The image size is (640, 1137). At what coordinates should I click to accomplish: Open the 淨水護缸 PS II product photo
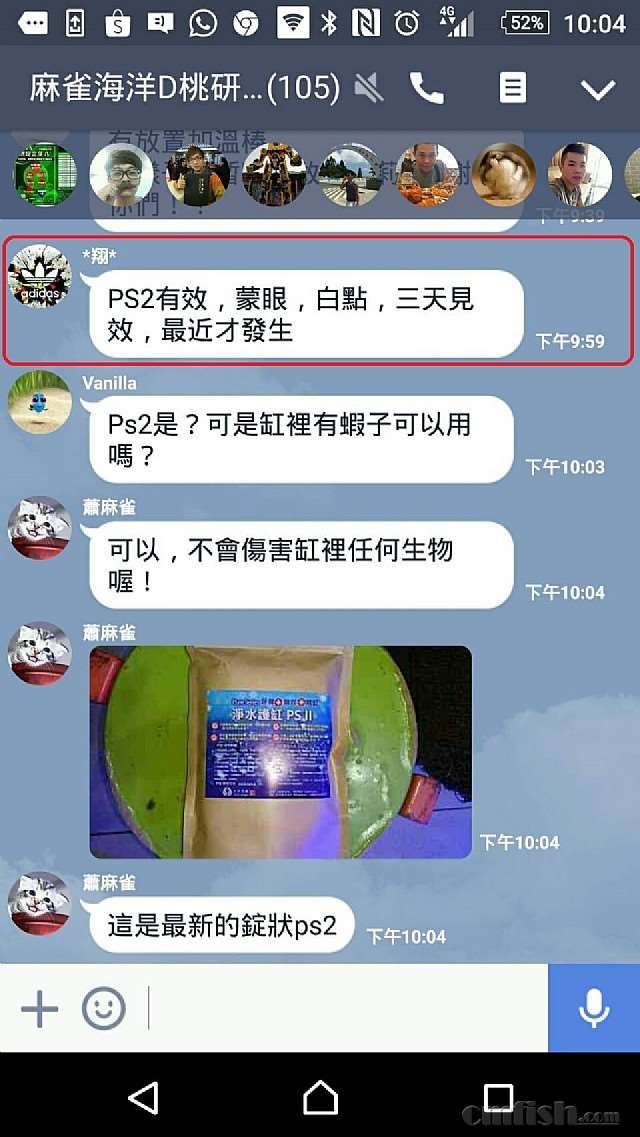tap(280, 752)
